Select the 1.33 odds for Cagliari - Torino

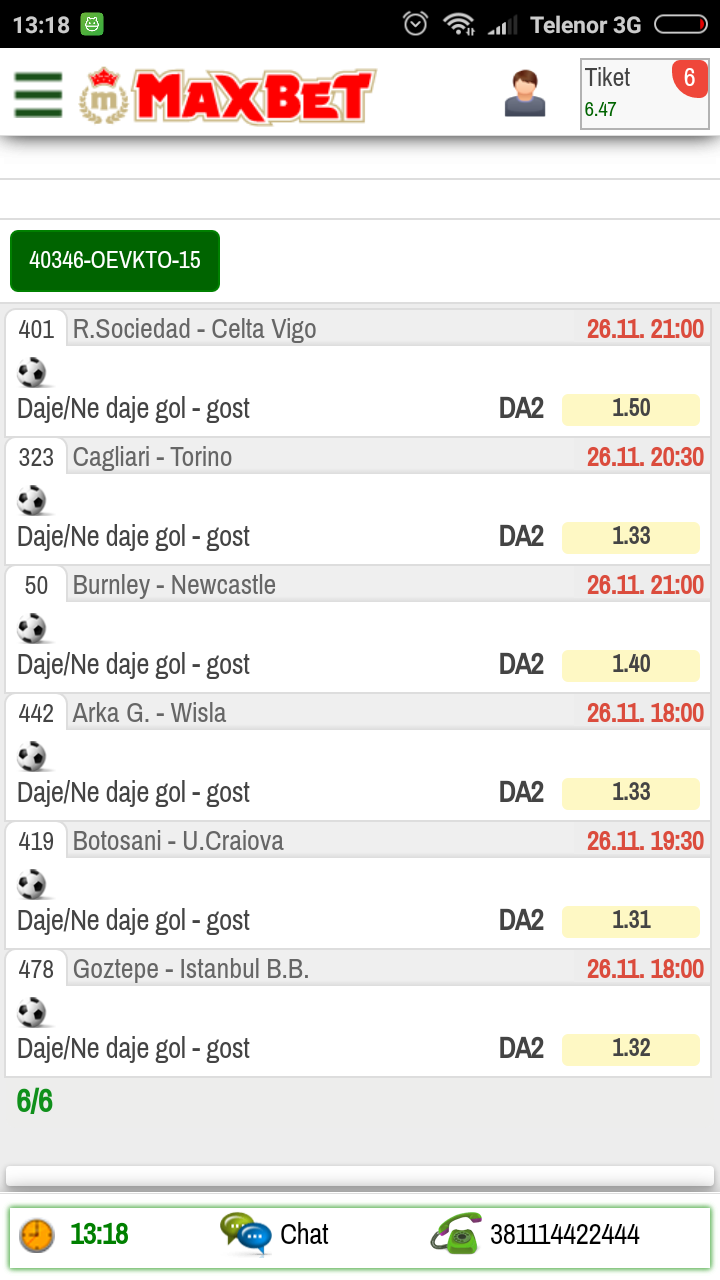630,537
